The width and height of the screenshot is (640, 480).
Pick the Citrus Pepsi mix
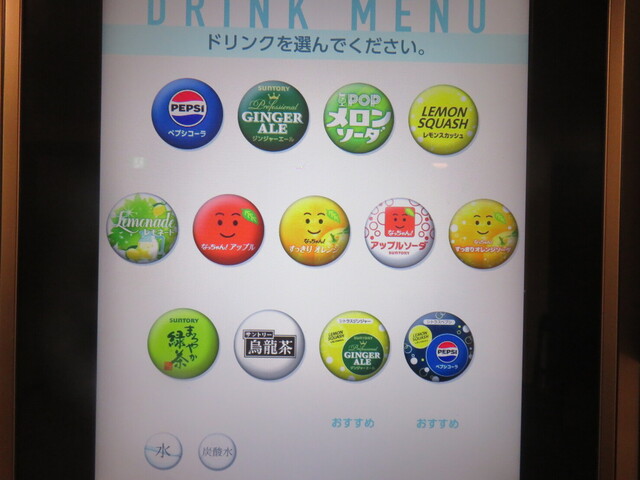pyautogui.click(x=438, y=347)
